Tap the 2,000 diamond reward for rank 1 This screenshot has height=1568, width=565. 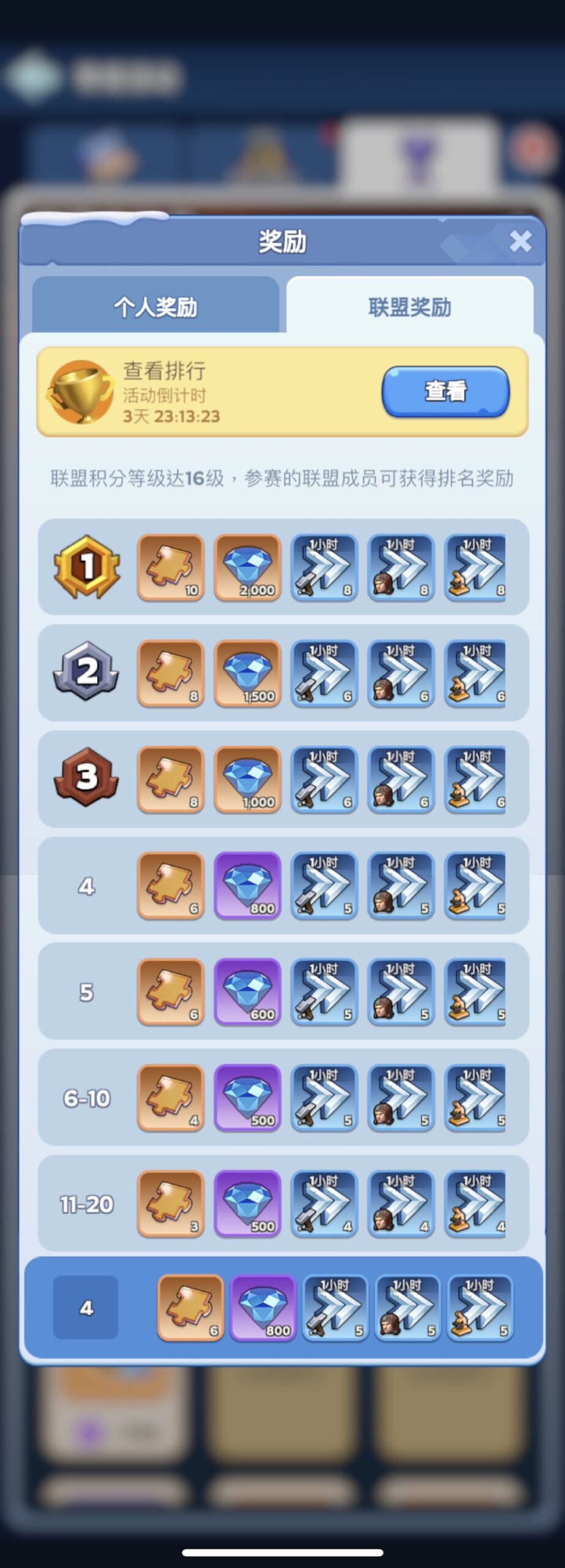pos(247,567)
